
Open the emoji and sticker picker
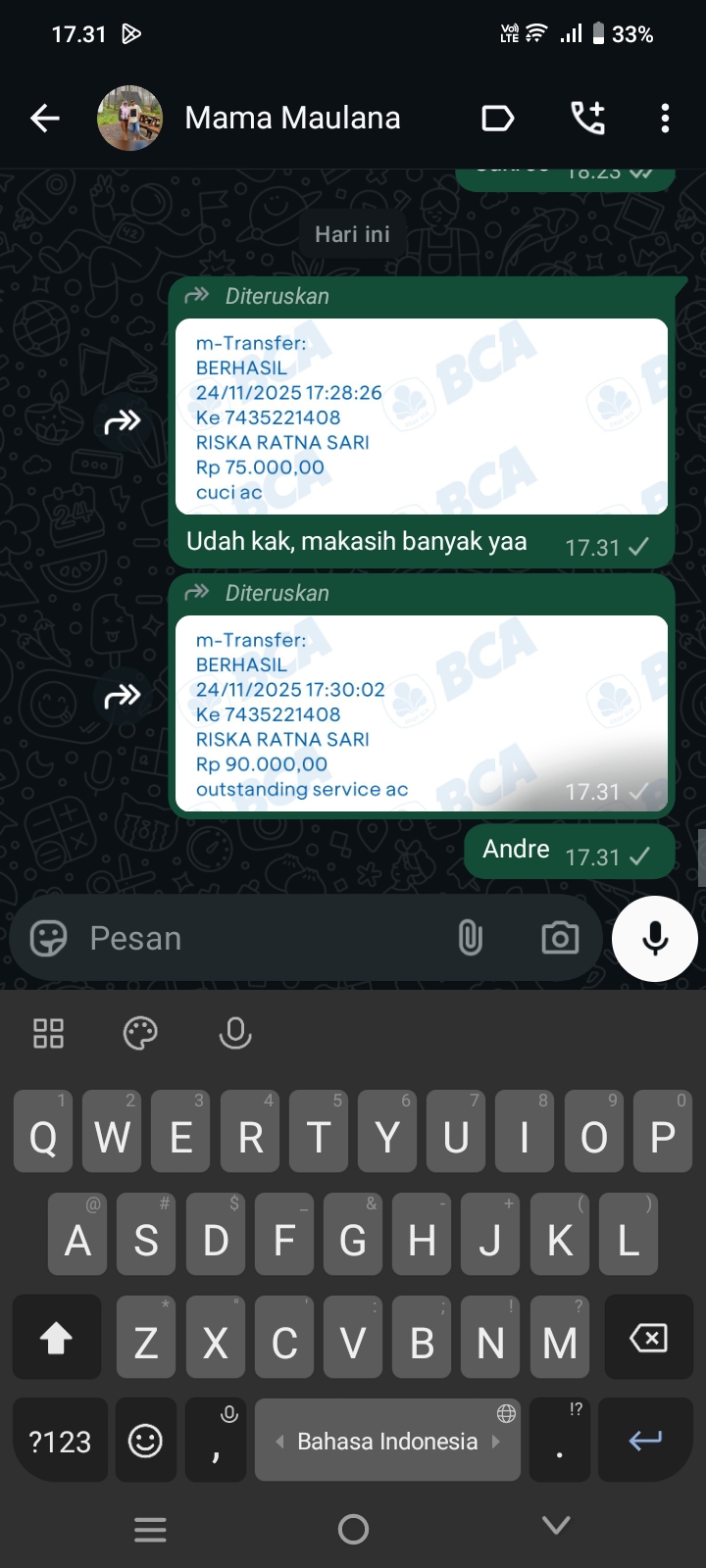tap(48, 939)
